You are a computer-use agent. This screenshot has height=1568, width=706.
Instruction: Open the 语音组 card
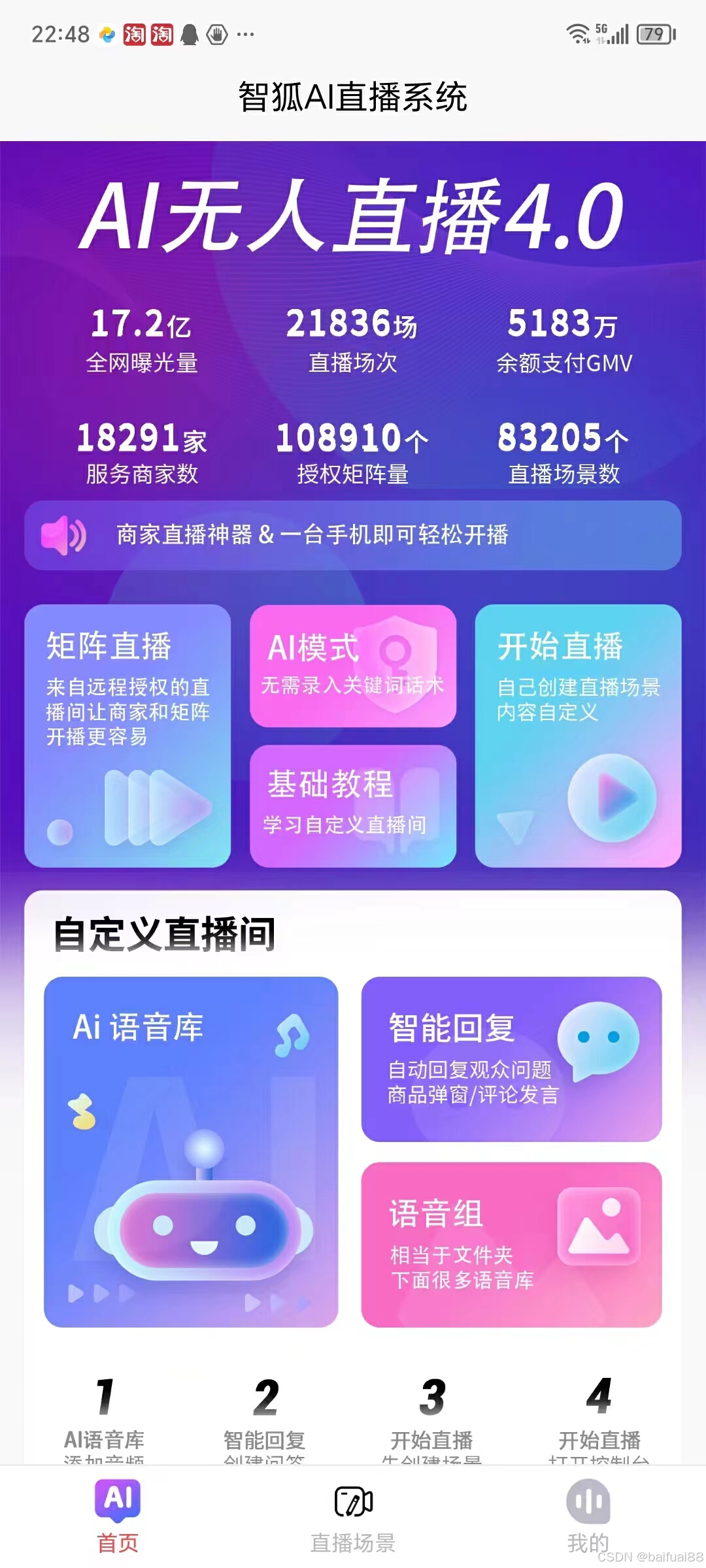[x=511, y=1244]
